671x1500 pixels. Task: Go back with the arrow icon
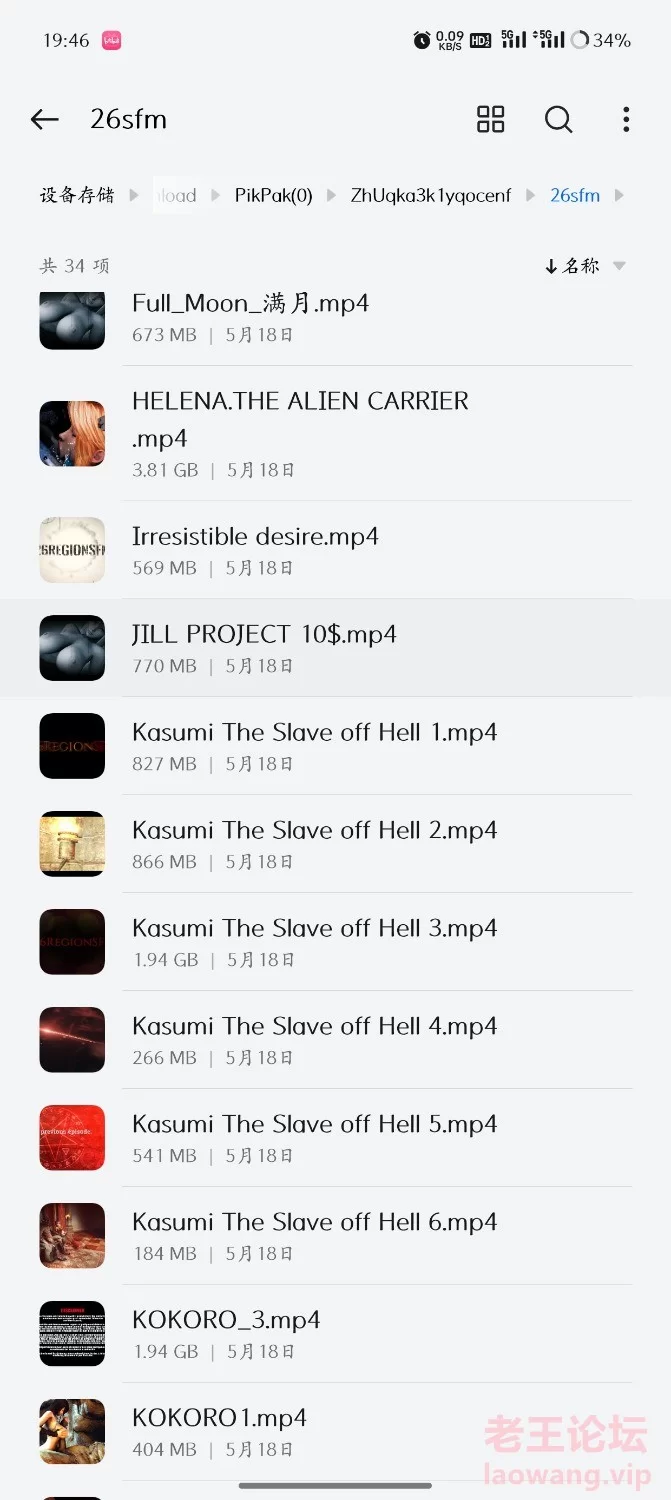45,120
